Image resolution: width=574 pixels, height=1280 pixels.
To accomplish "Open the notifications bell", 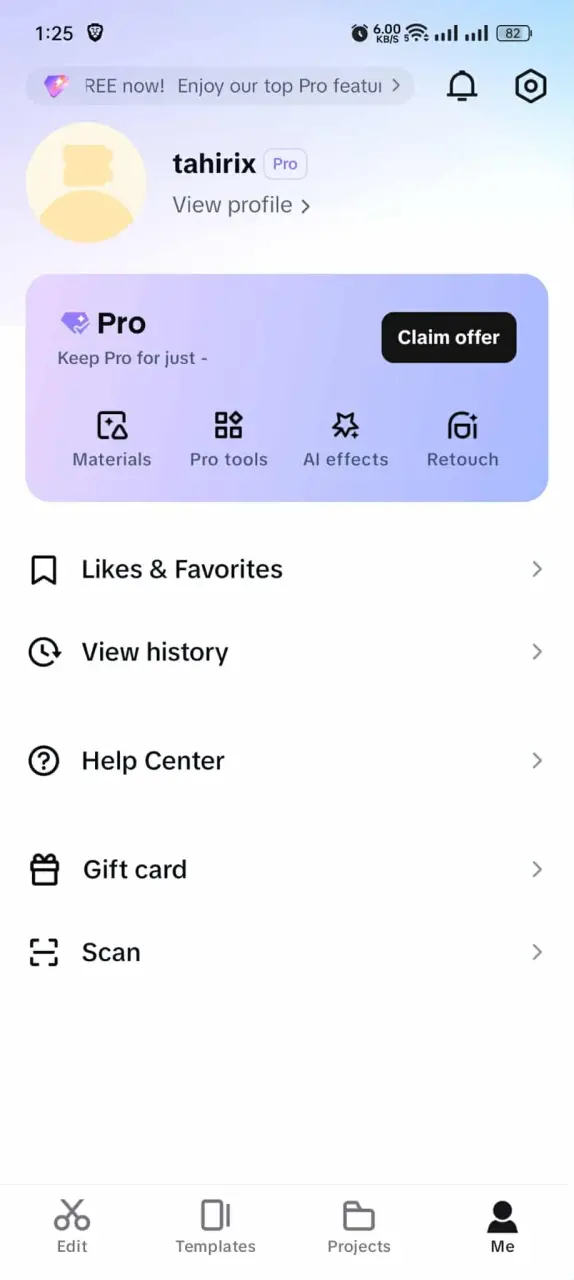I will (461, 87).
